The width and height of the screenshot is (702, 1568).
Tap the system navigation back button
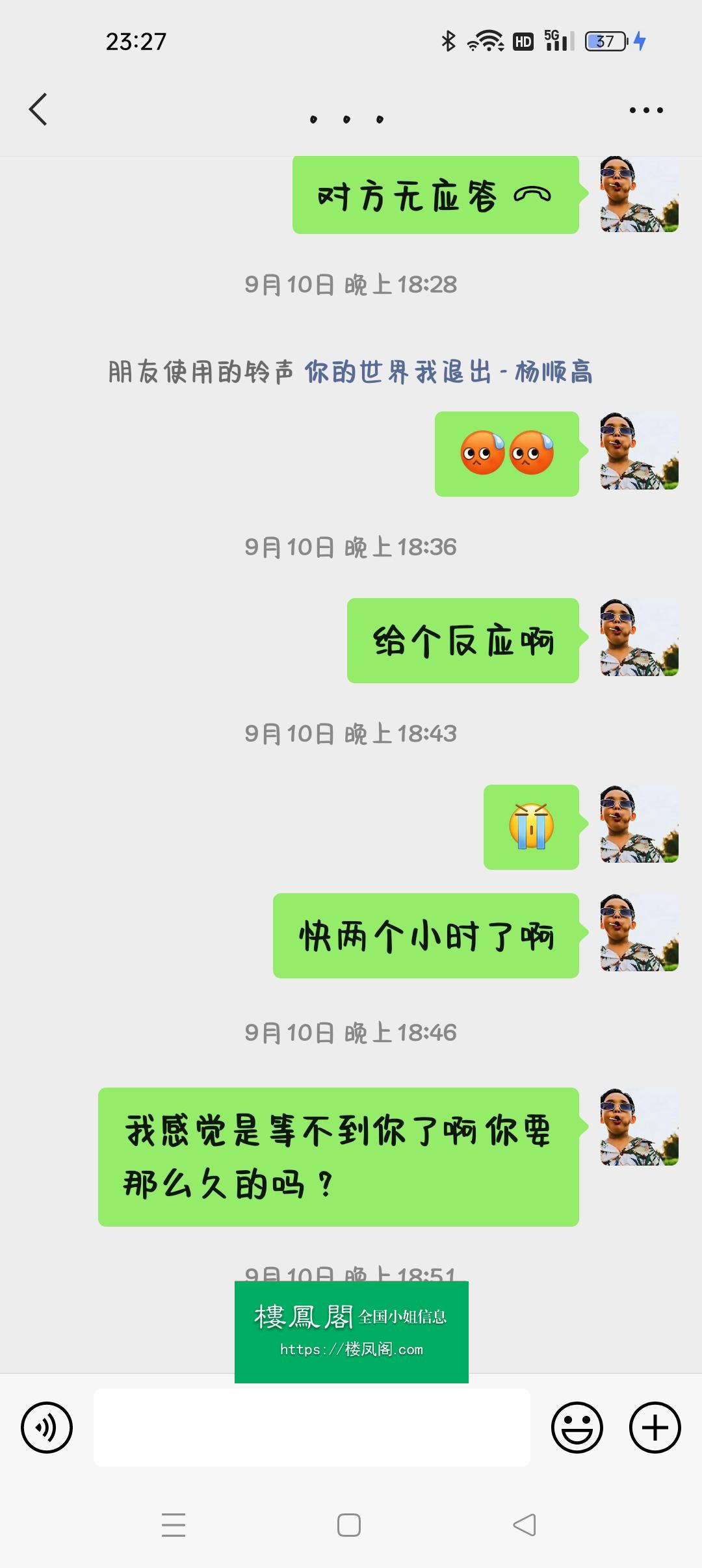click(x=524, y=1525)
